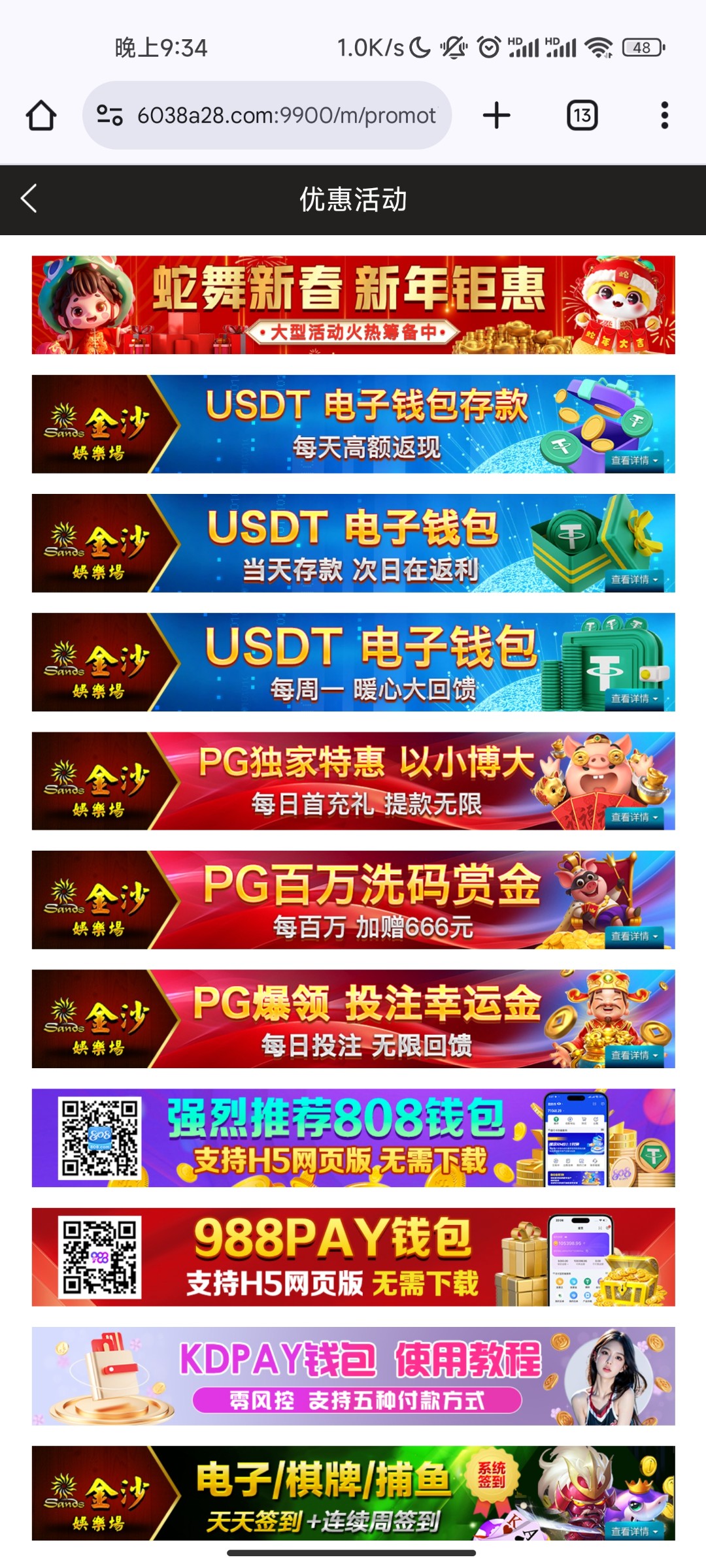Open the 电子/棋牌/捕鱼 天天签到 promotion
Viewport: 706px width, 1568px height.
(x=353, y=1493)
